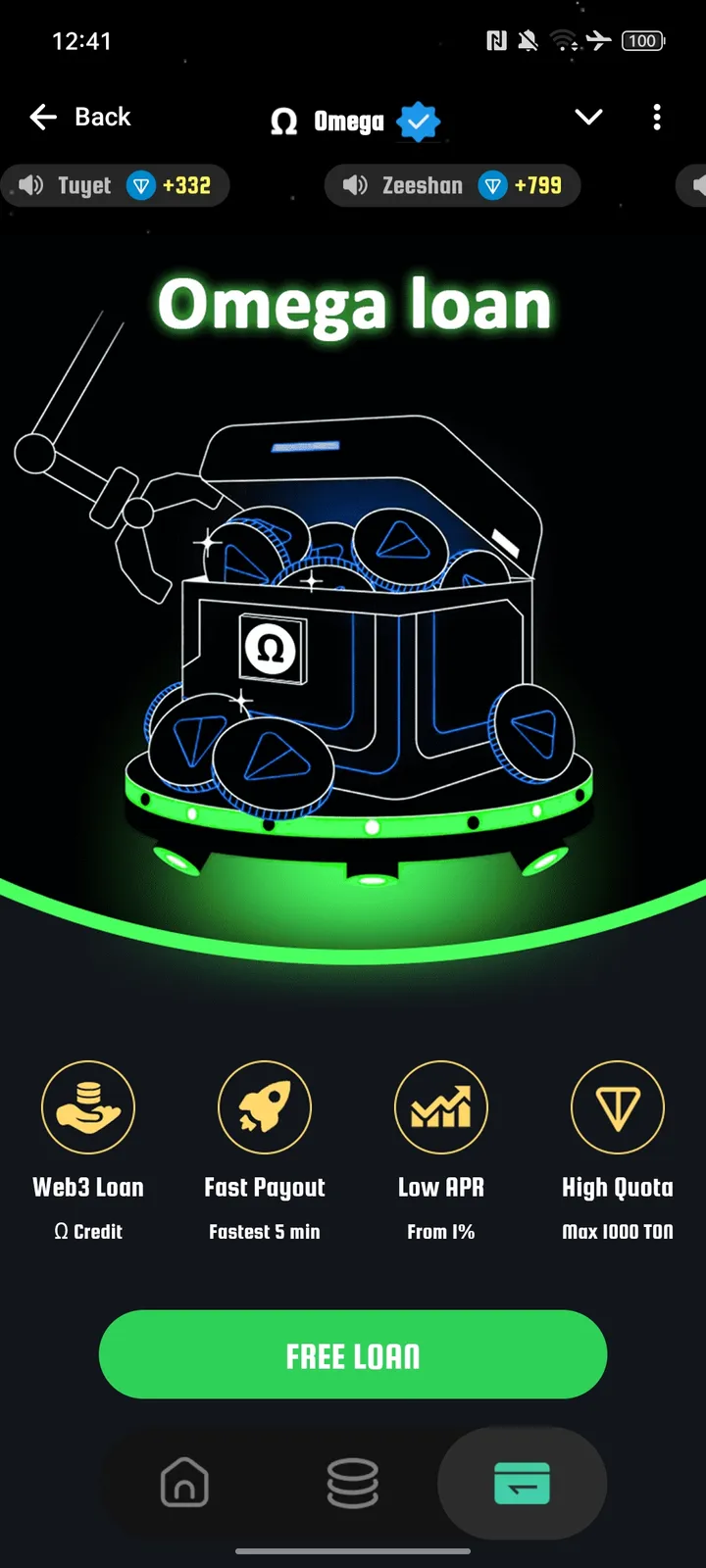706x1568 pixels.
Task: Mute the Zeeshan notification speaker
Action: click(353, 185)
